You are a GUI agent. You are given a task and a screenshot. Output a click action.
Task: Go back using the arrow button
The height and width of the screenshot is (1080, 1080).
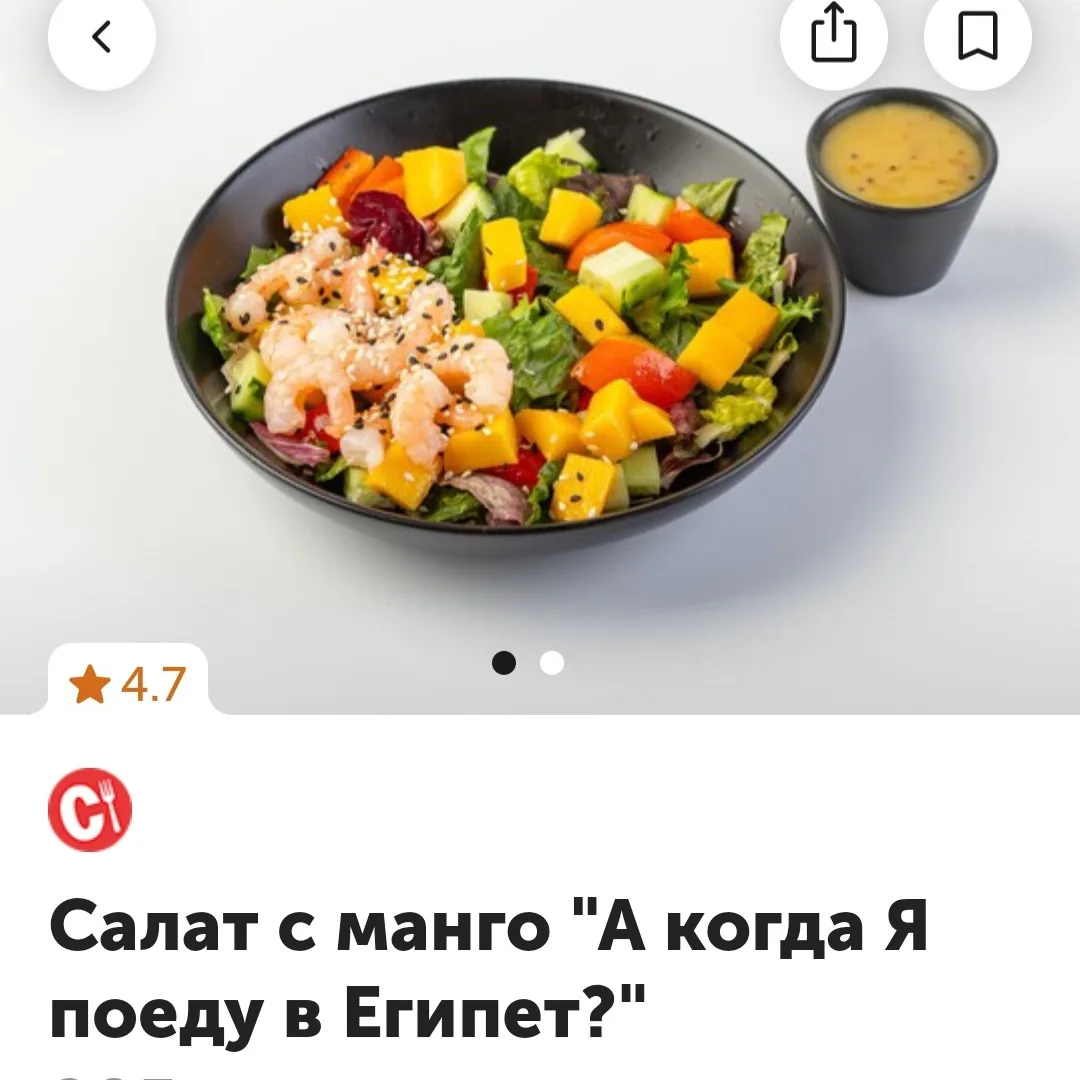[x=101, y=38]
